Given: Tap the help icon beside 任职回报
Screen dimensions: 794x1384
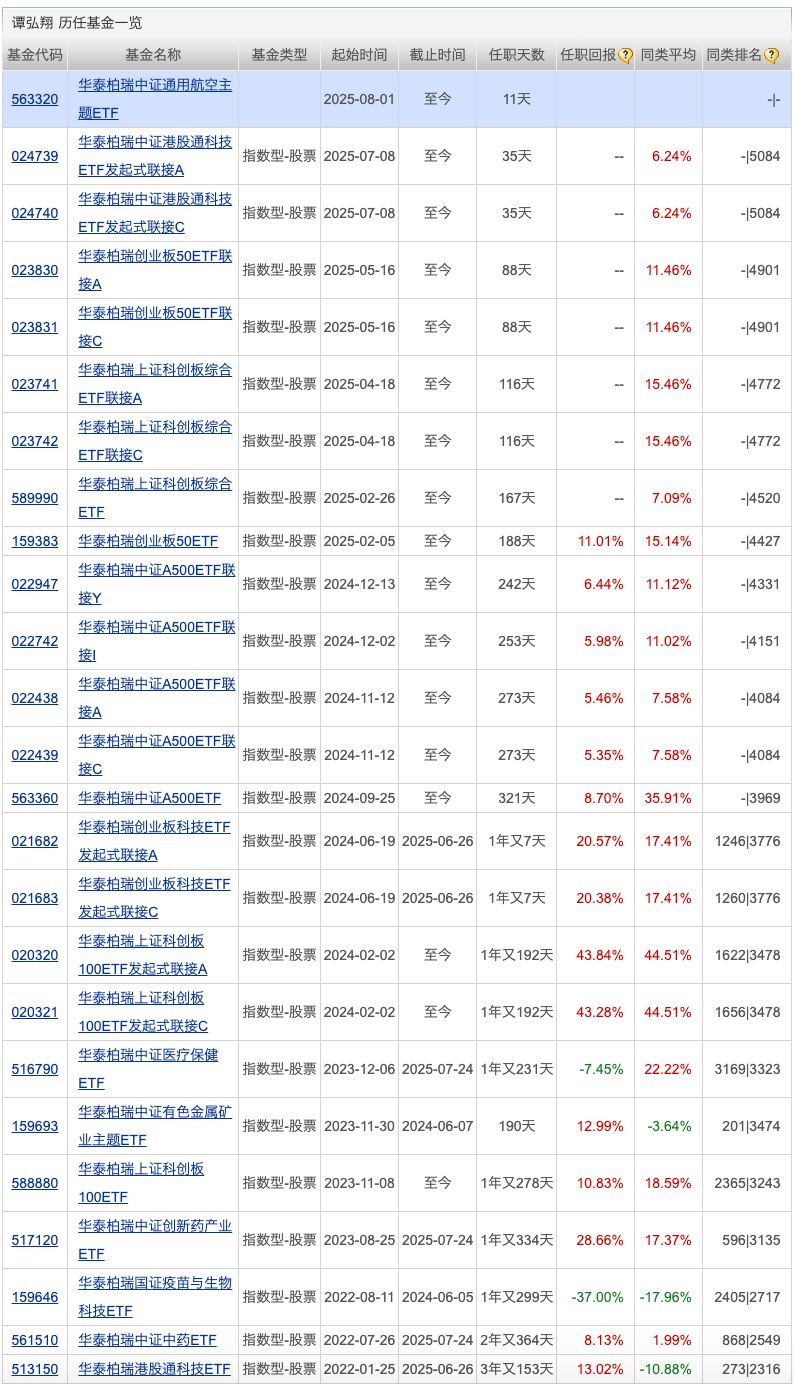Looking at the screenshot, I should [x=626, y=56].
